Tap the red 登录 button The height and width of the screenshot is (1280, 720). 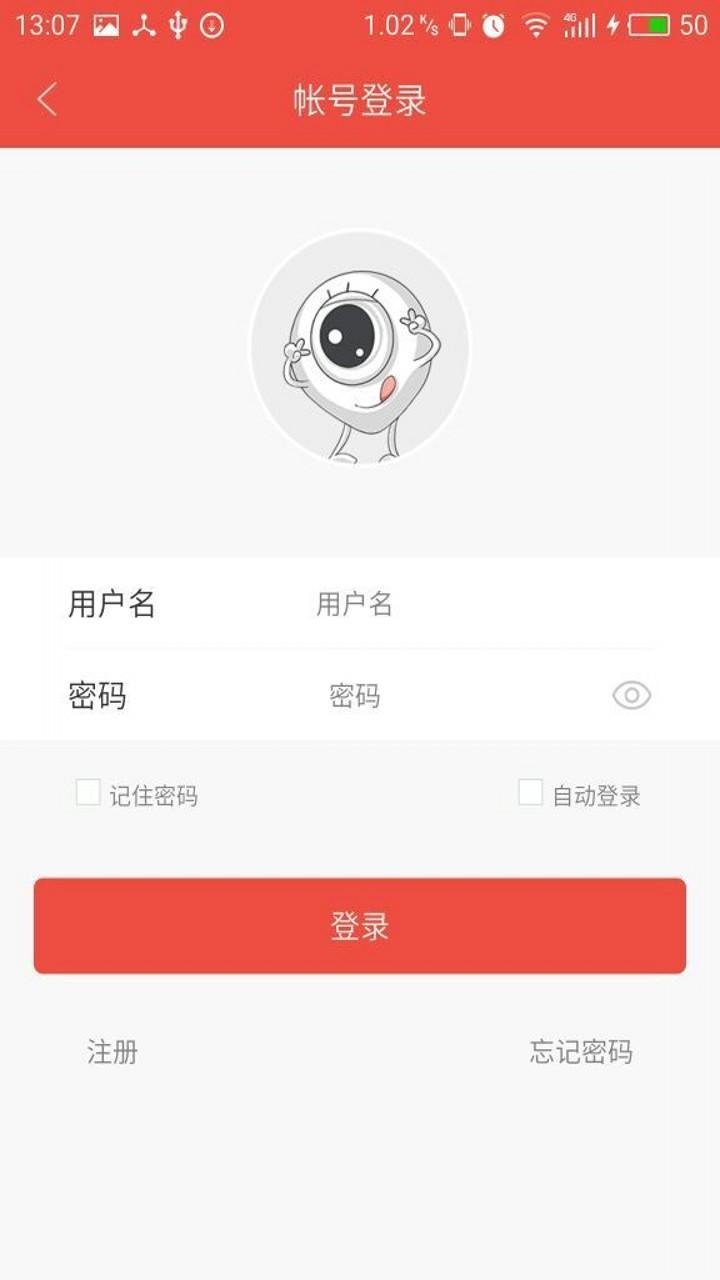tap(360, 926)
